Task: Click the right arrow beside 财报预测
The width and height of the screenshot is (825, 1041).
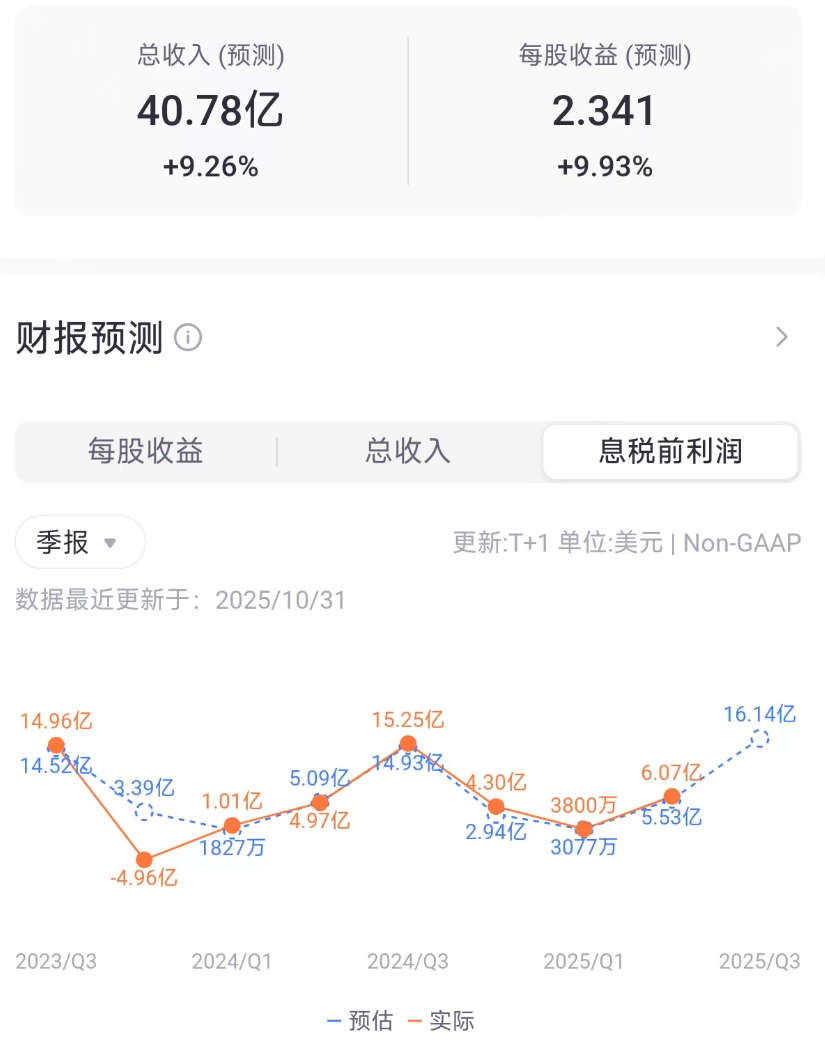Action: pos(783,337)
